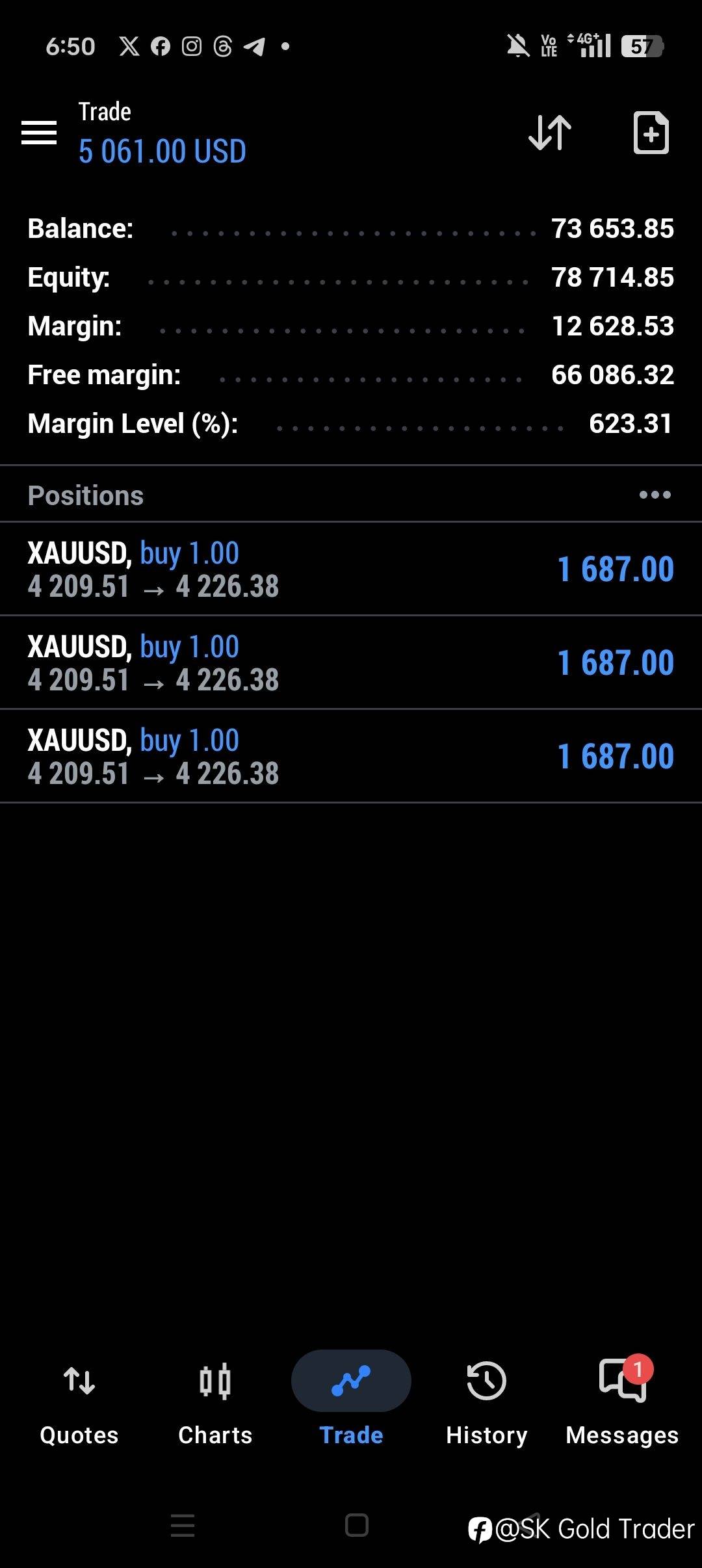
Task: Open the Messages tab
Action: (622, 1398)
